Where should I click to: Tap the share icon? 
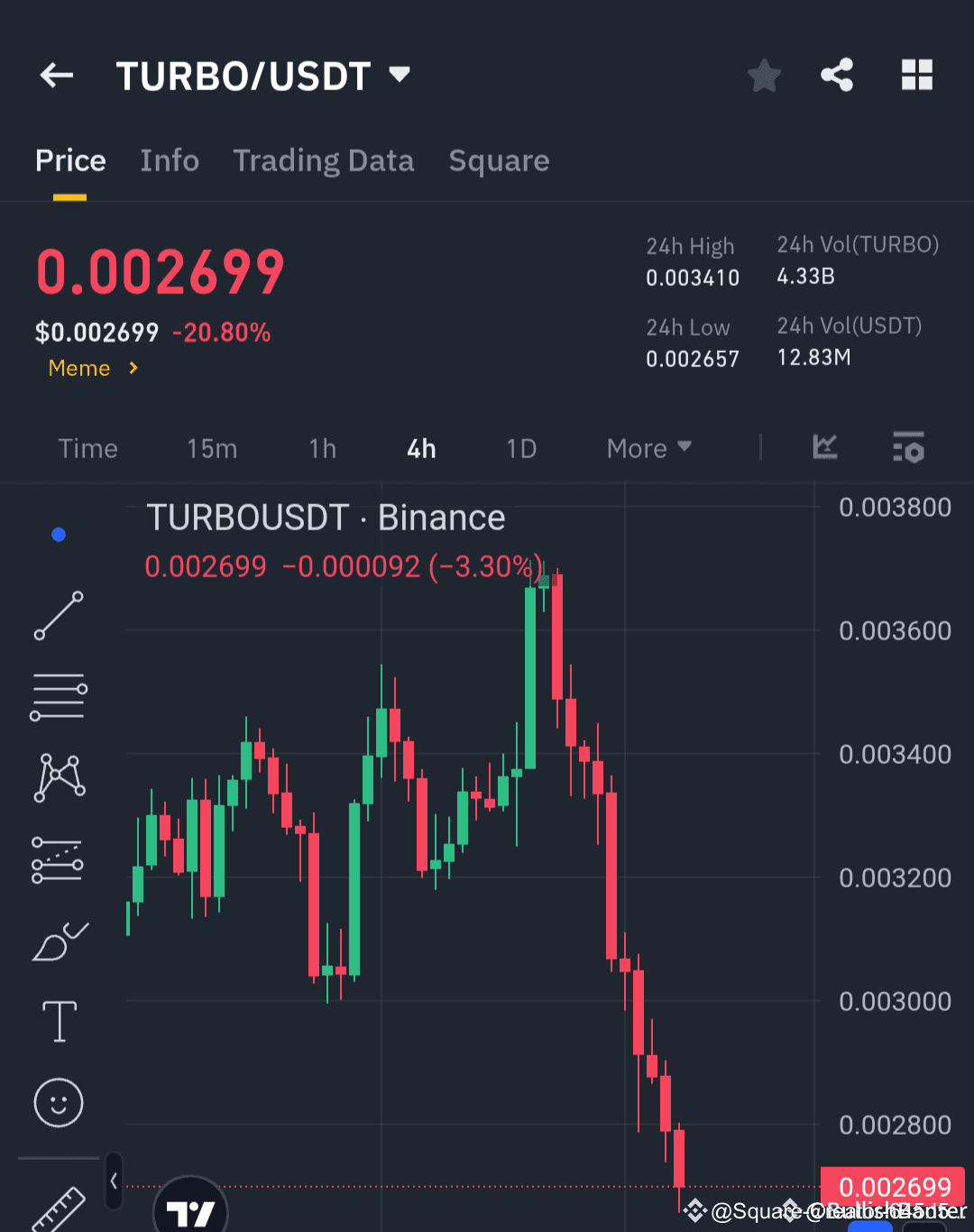point(837,76)
